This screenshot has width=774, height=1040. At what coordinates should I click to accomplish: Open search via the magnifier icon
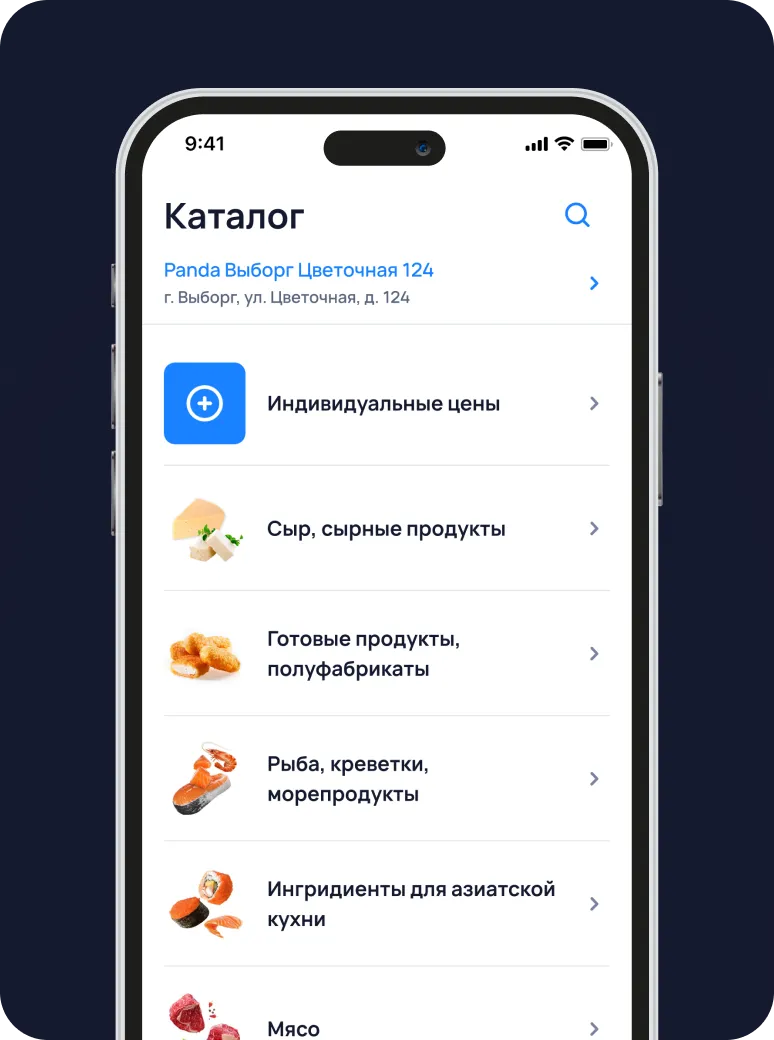pos(577,214)
